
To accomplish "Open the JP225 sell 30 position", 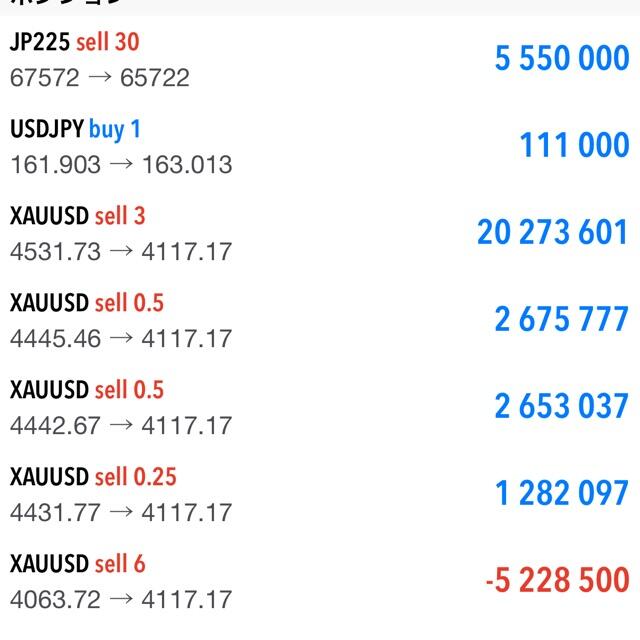I will click(320, 59).
